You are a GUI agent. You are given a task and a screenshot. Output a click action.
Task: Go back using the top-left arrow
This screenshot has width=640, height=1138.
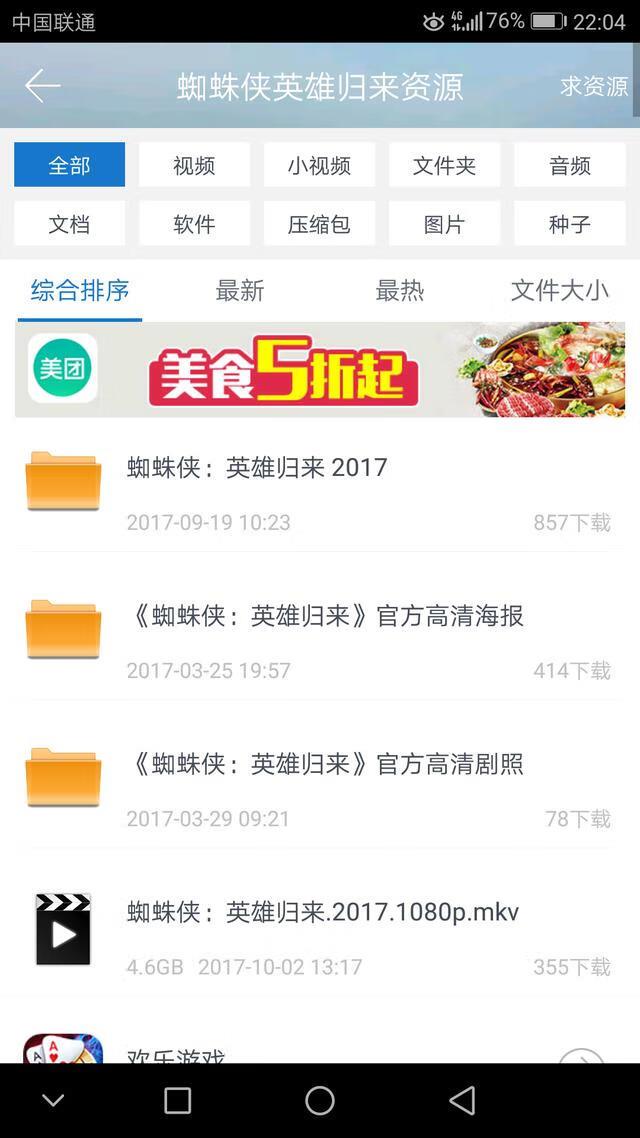[x=42, y=87]
